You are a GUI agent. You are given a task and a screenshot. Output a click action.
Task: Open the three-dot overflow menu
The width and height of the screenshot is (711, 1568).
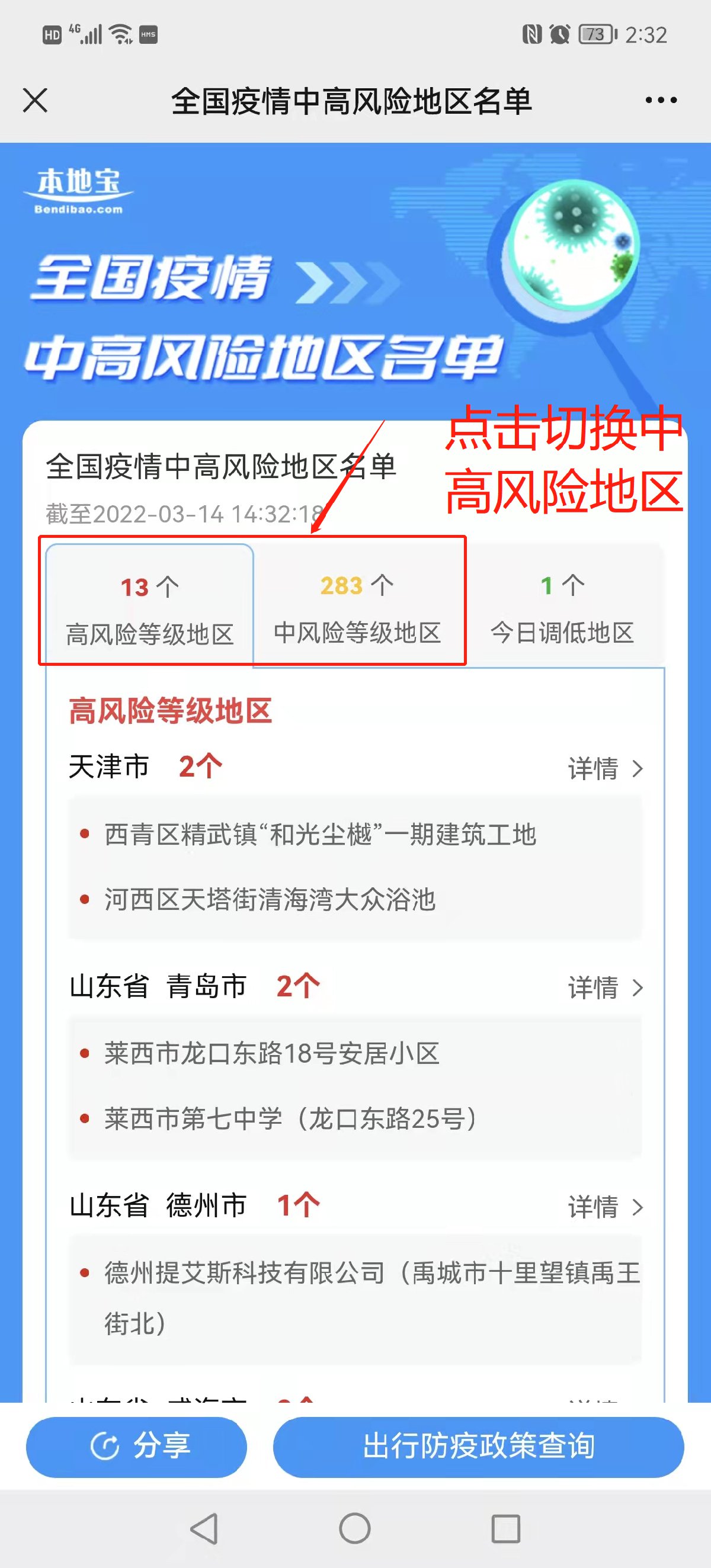point(661,101)
